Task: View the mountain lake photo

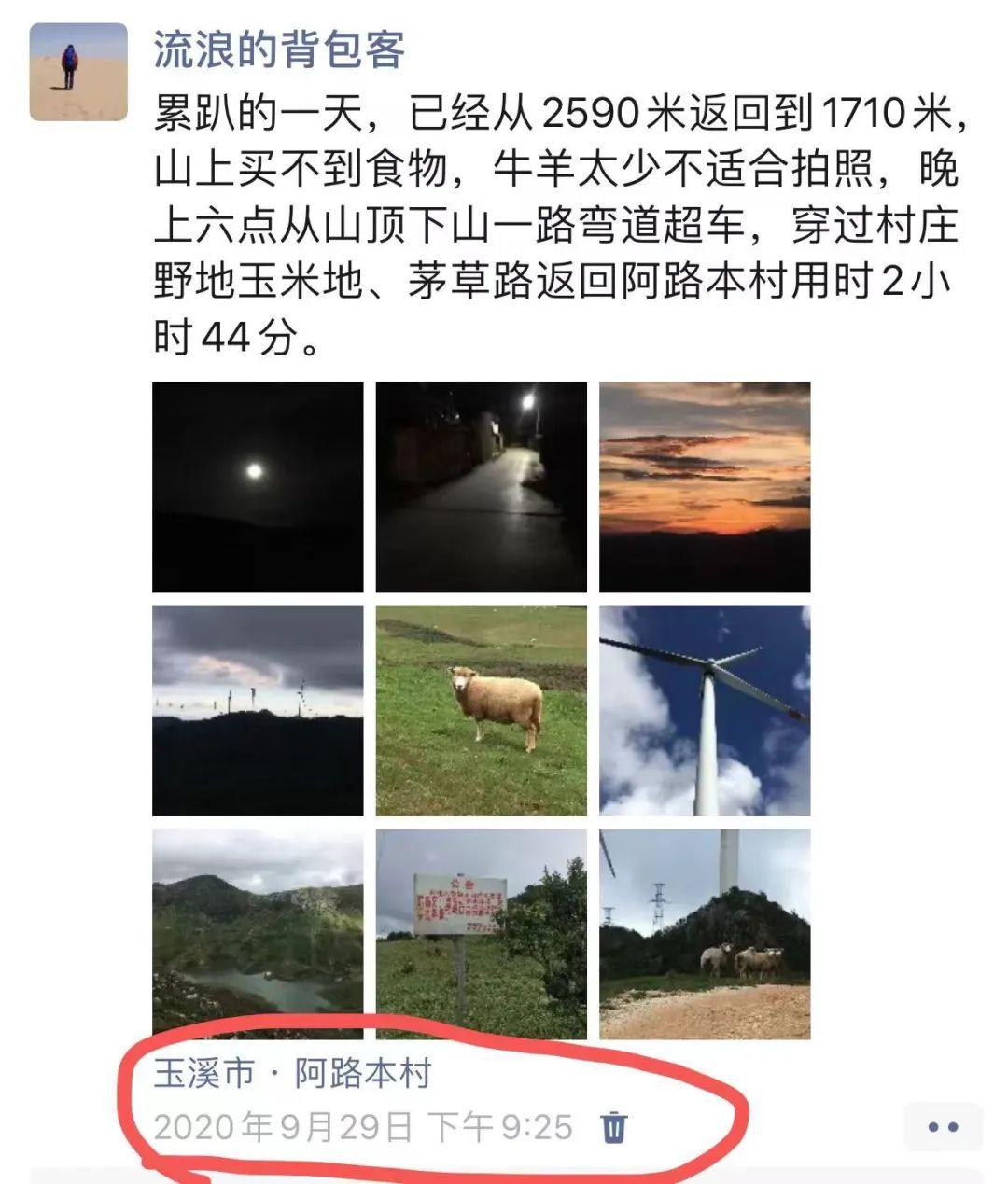Action: pyautogui.click(x=258, y=934)
